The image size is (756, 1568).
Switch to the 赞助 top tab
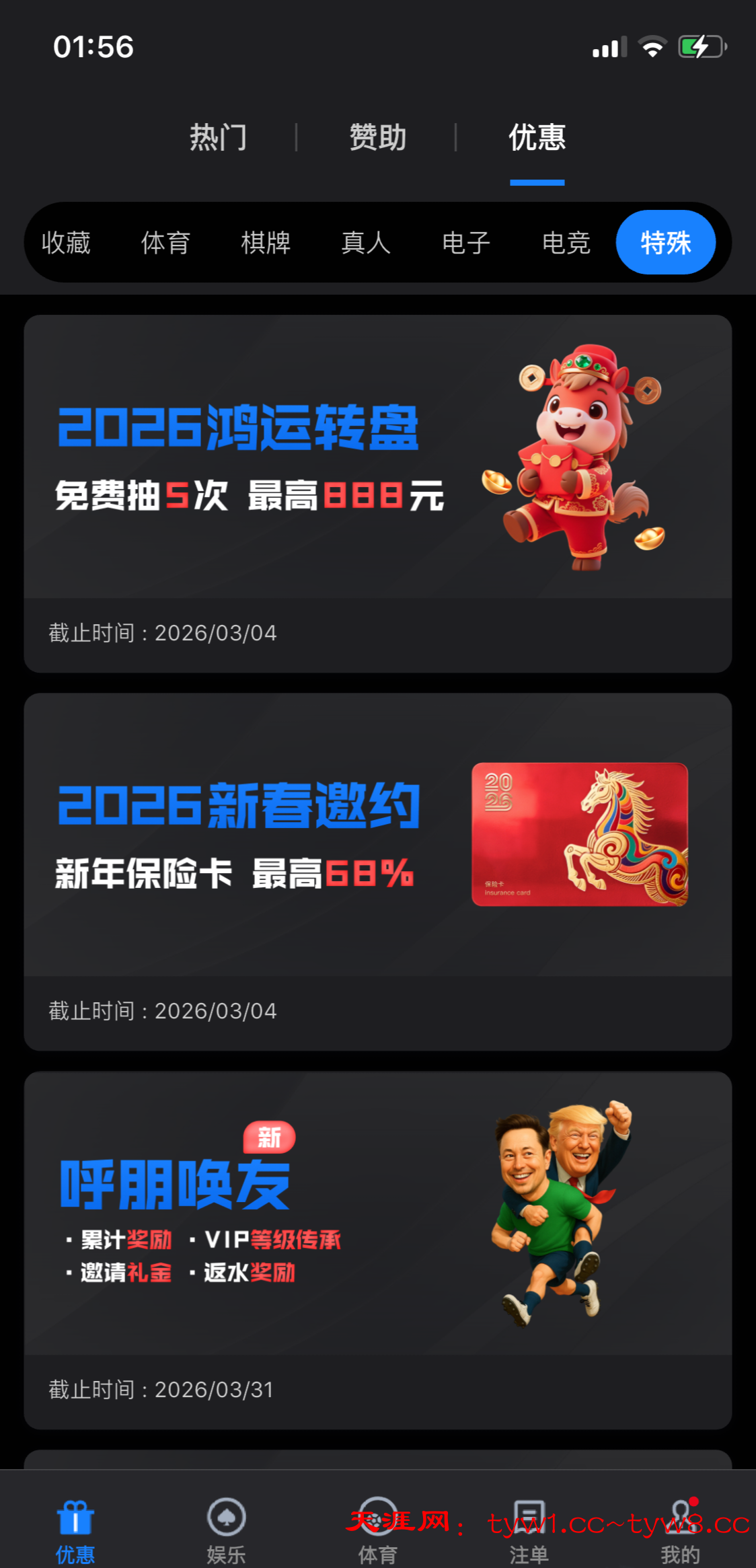click(x=377, y=137)
